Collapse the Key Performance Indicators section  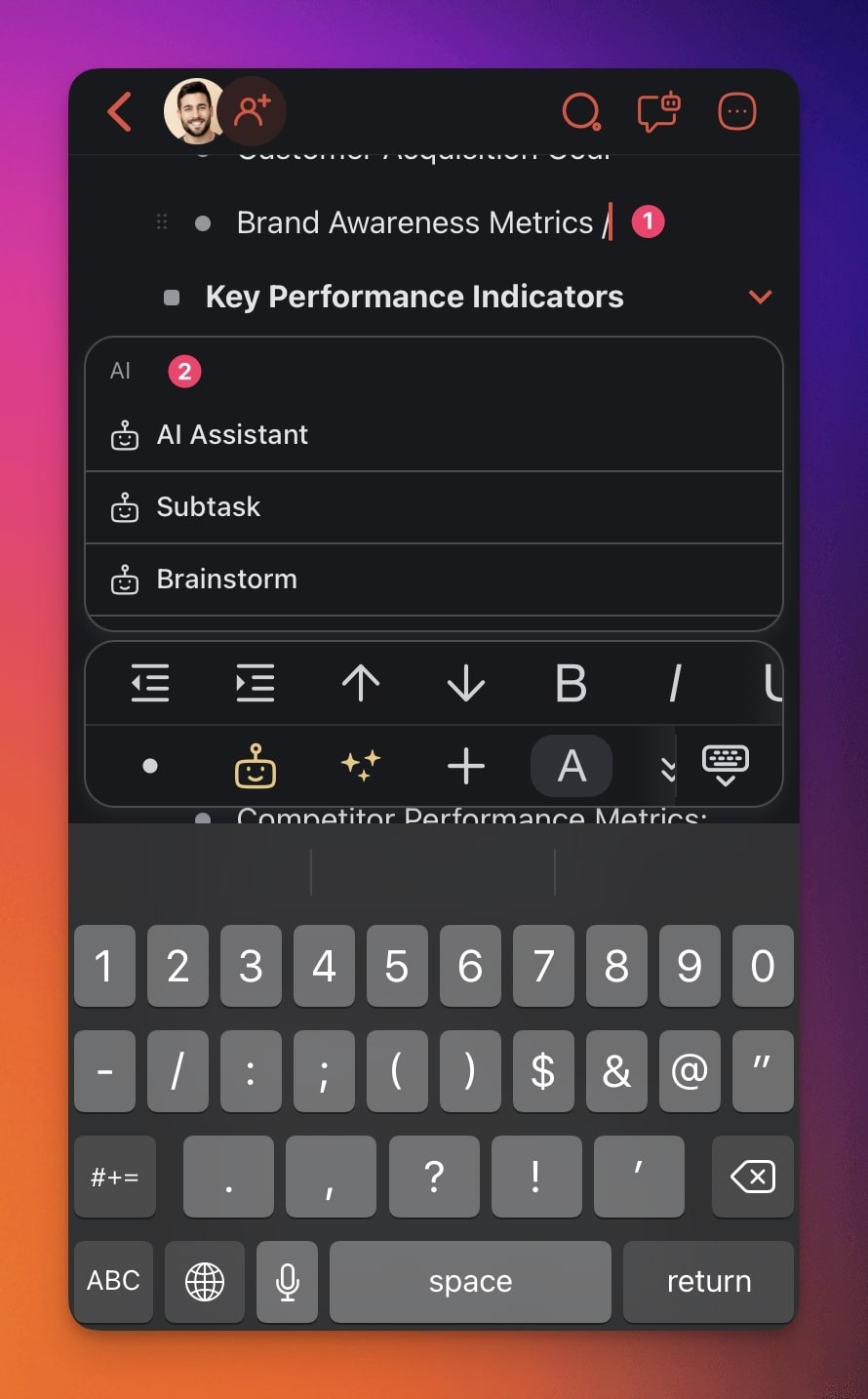[x=760, y=297]
